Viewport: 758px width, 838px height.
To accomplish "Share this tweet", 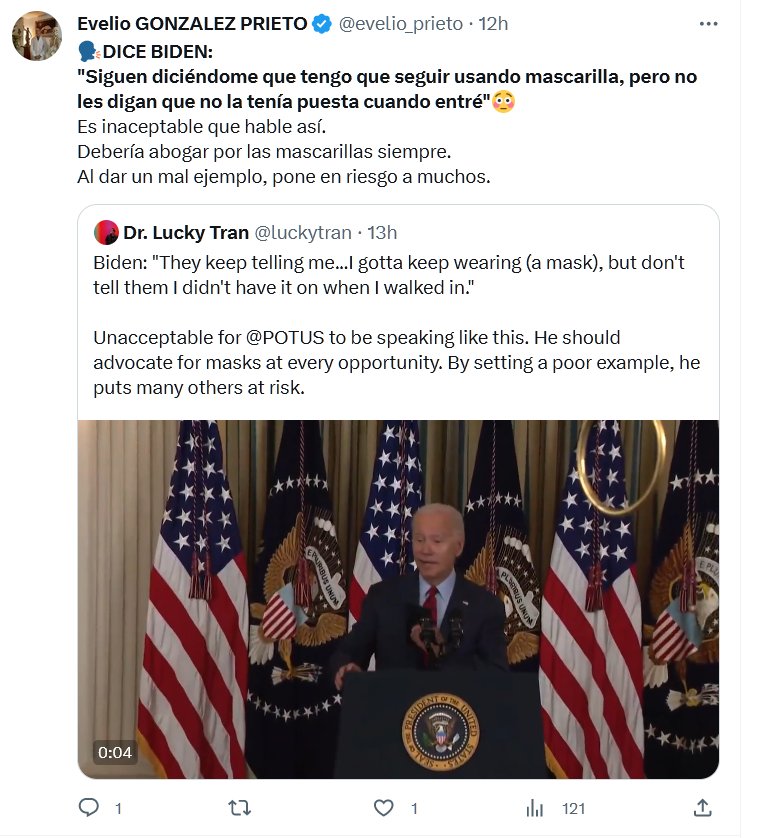I will 703,807.
